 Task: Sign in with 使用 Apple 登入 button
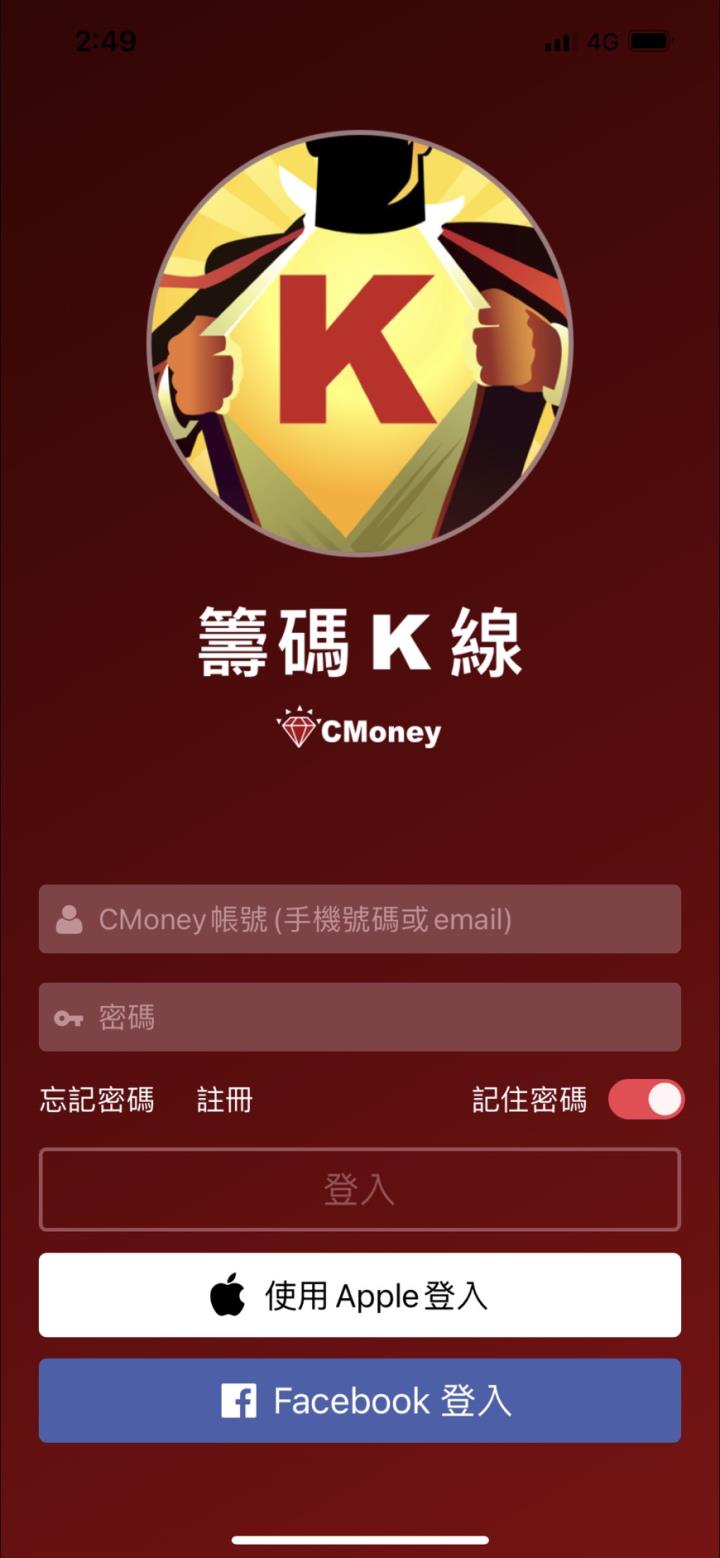pos(360,1295)
